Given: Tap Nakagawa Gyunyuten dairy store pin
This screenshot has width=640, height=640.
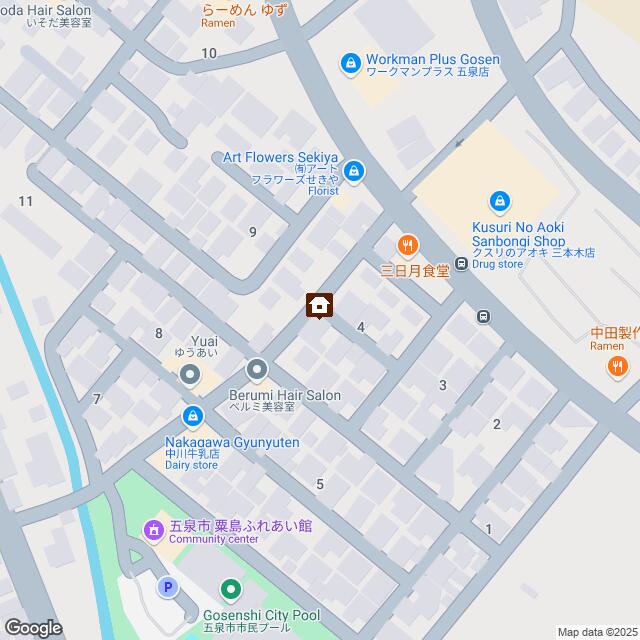Looking at the screenshot, I should pyautogui.click(x=191, y=415).
